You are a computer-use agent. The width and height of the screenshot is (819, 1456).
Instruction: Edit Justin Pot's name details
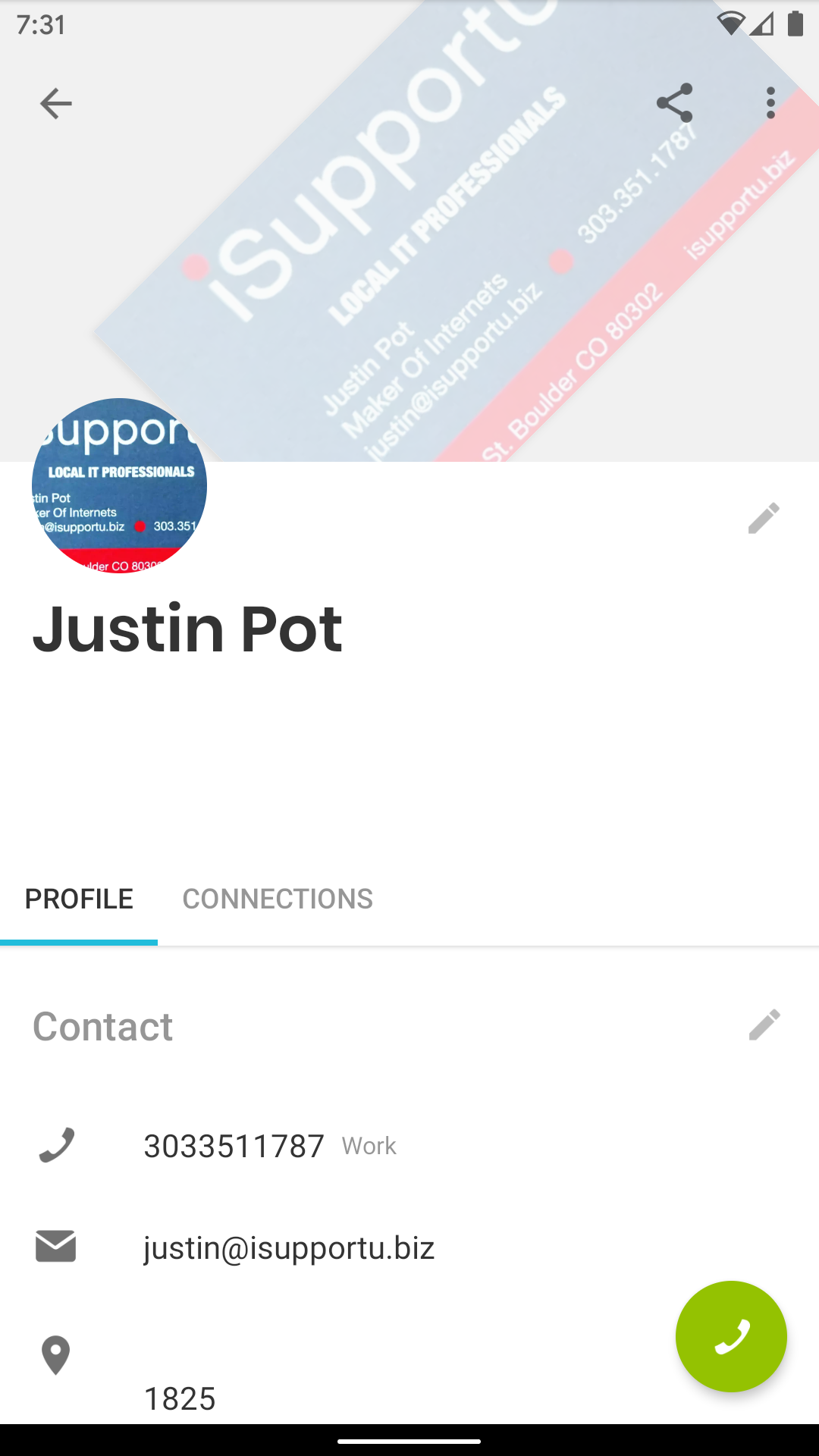pos(763,519)
